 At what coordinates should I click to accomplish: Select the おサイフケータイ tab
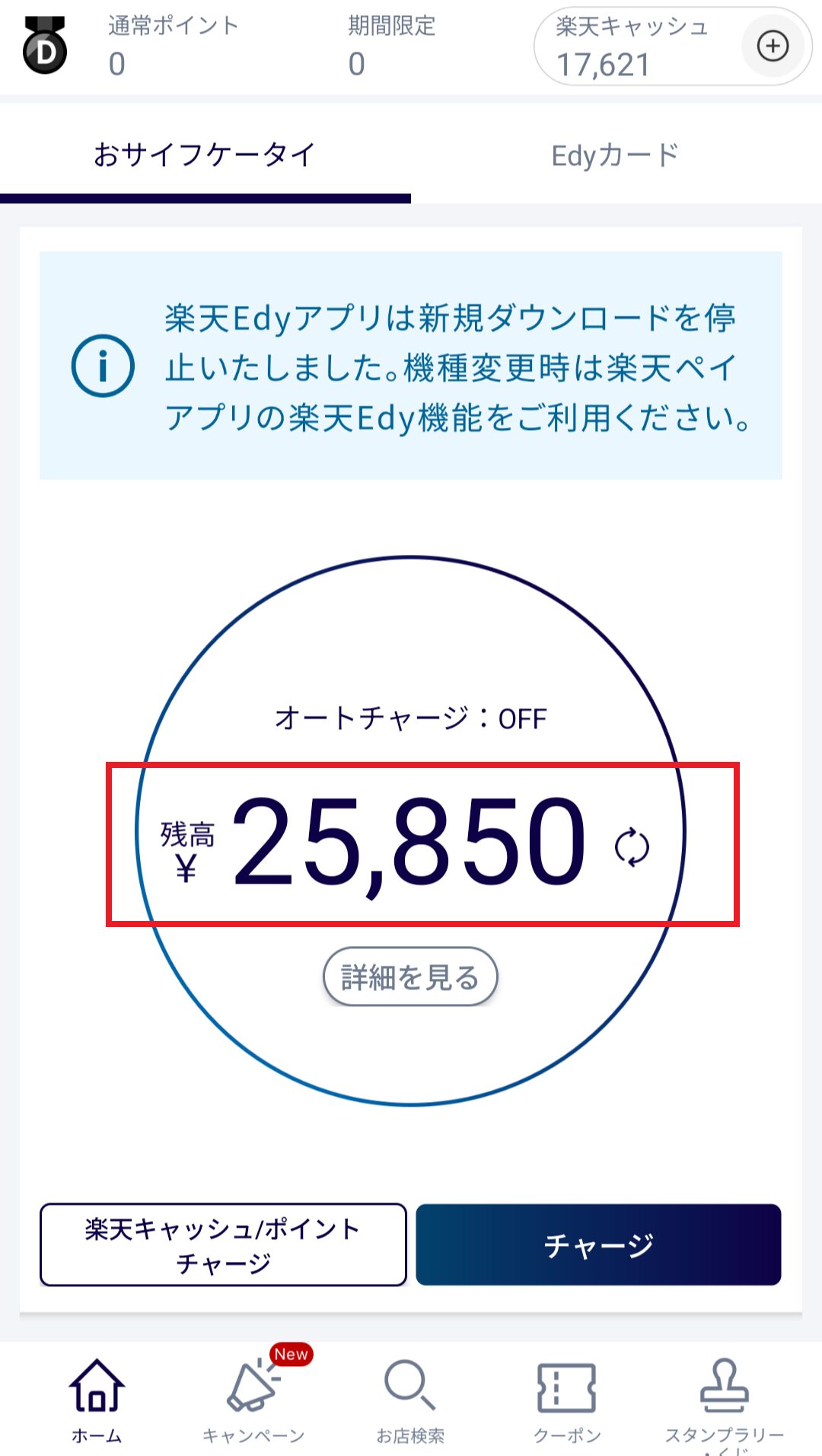pyautogui.click(x=204, y=155)
